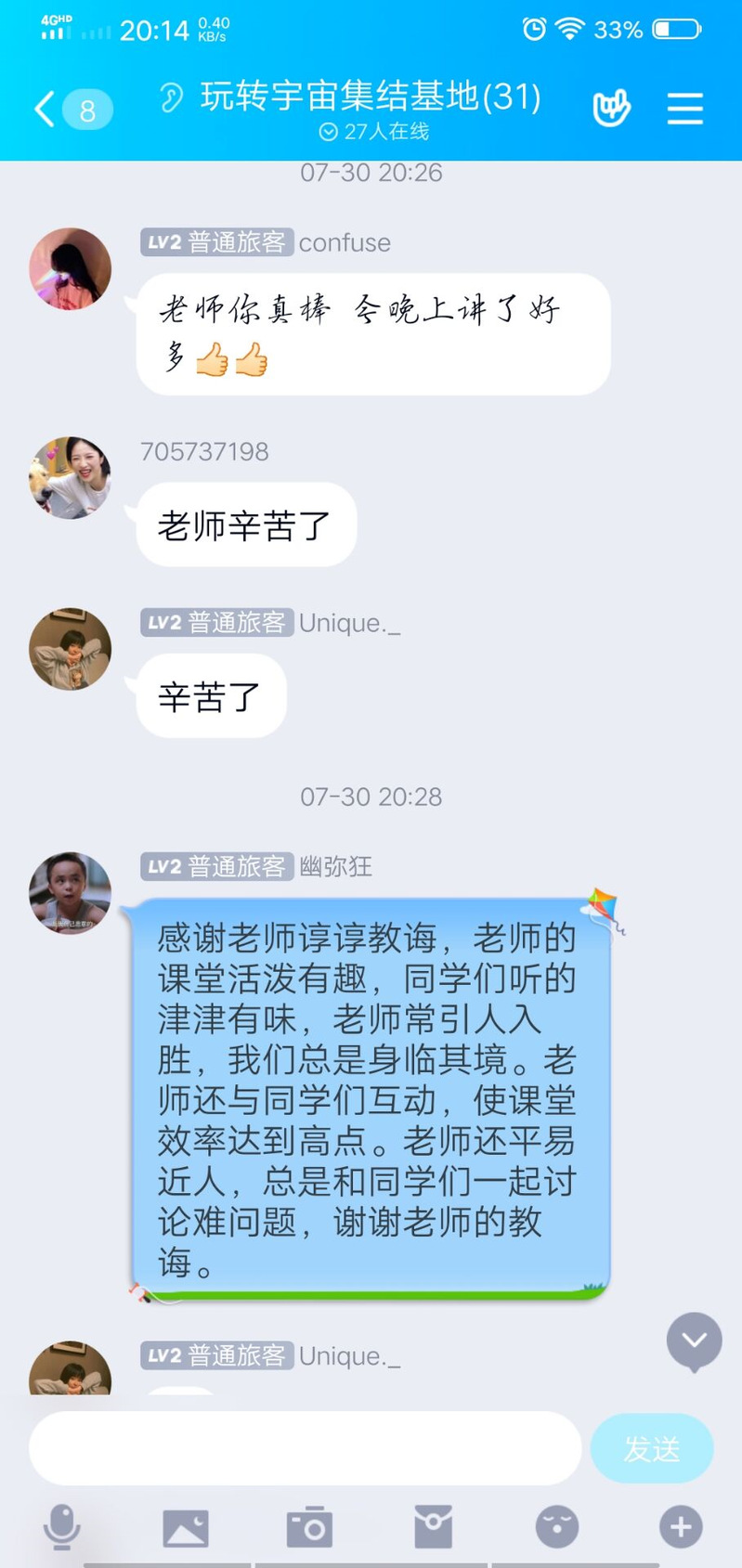Focus the message input field

tap(305, 1447)
